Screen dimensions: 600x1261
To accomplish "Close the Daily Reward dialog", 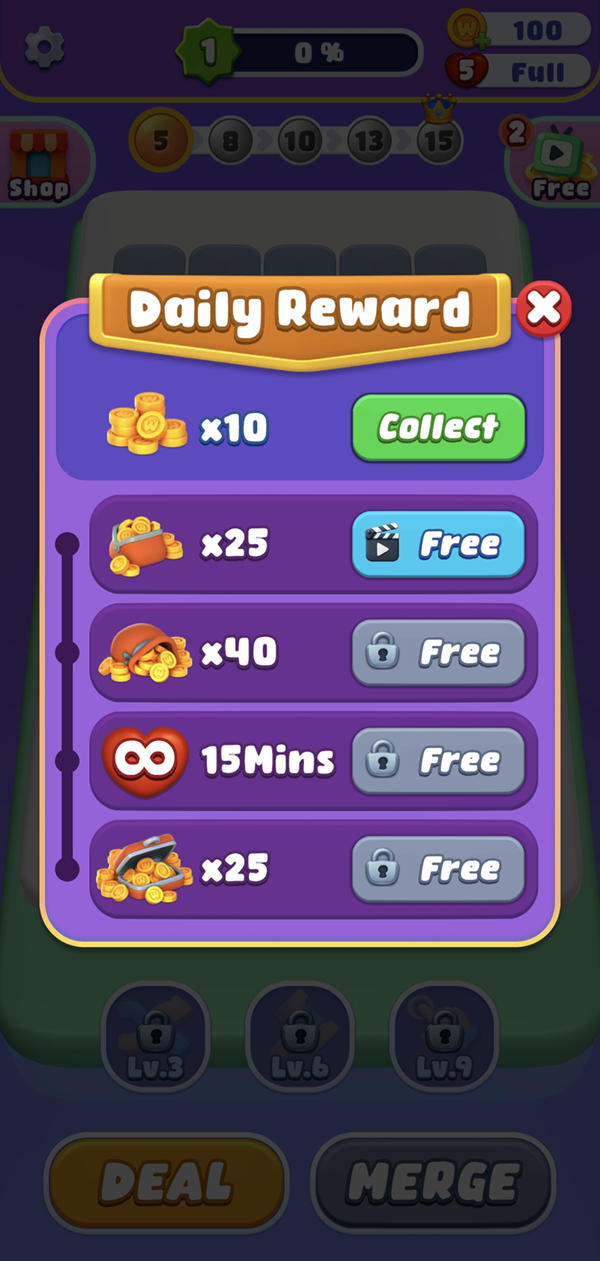I will [544, 309].
